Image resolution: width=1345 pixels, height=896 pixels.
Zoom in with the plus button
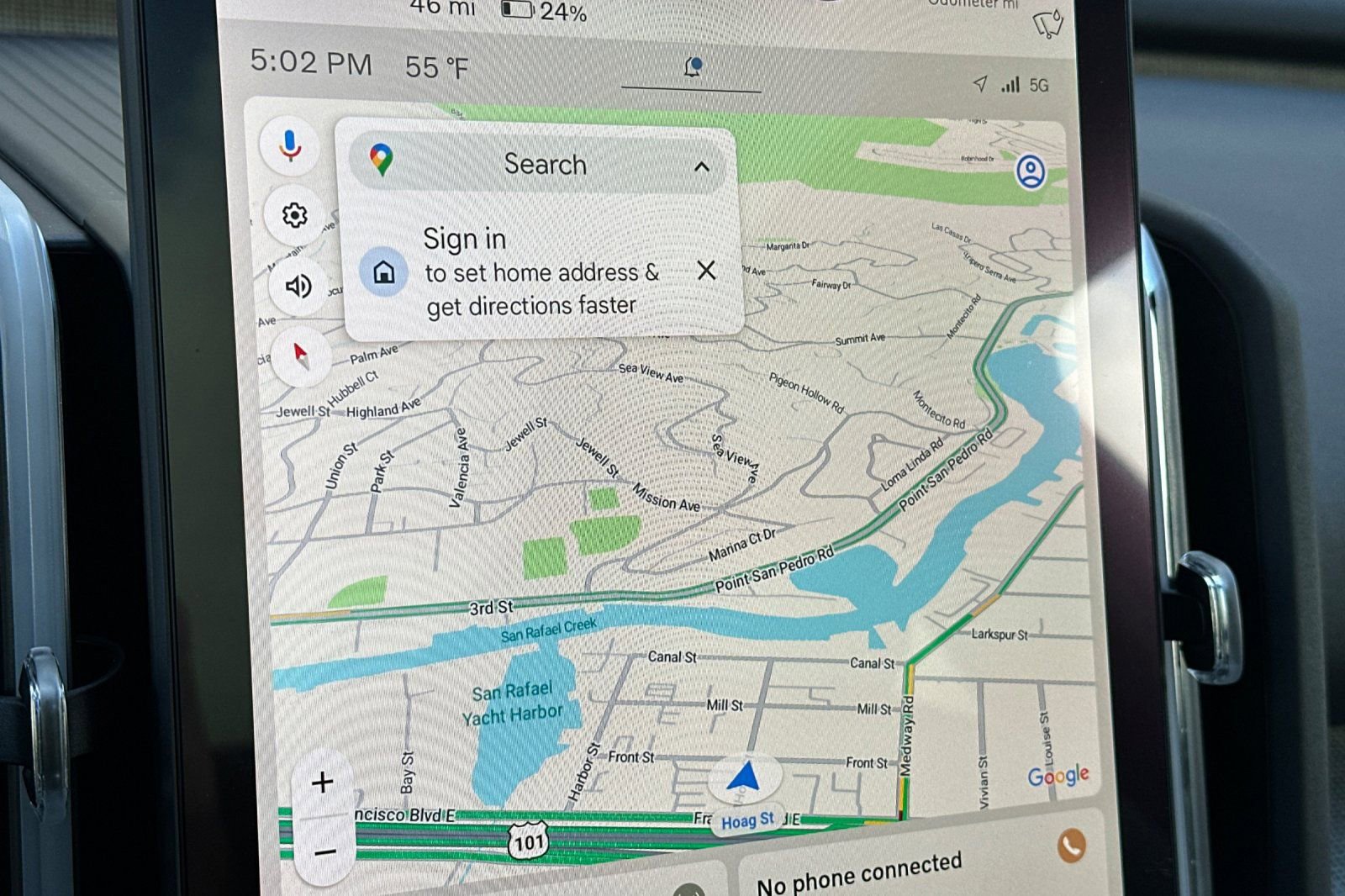pos(322,783)
